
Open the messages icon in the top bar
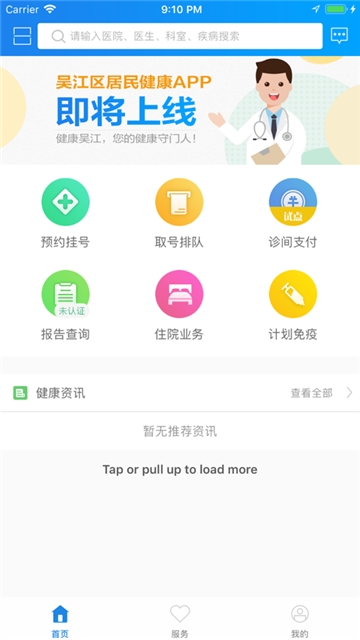pyautogui.click(x=339, y=36)
